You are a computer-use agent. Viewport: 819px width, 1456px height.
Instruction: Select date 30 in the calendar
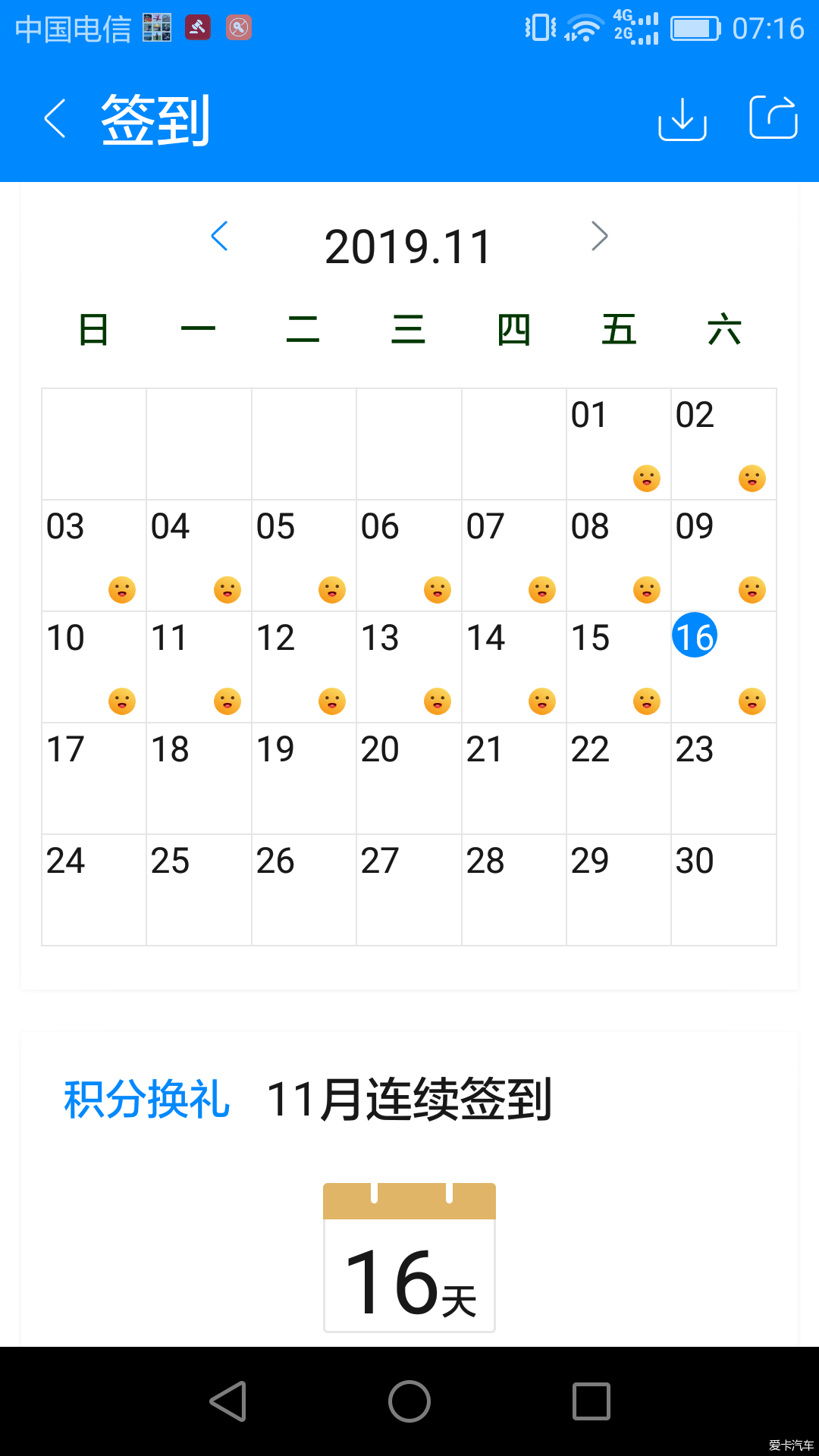point(723,890)
